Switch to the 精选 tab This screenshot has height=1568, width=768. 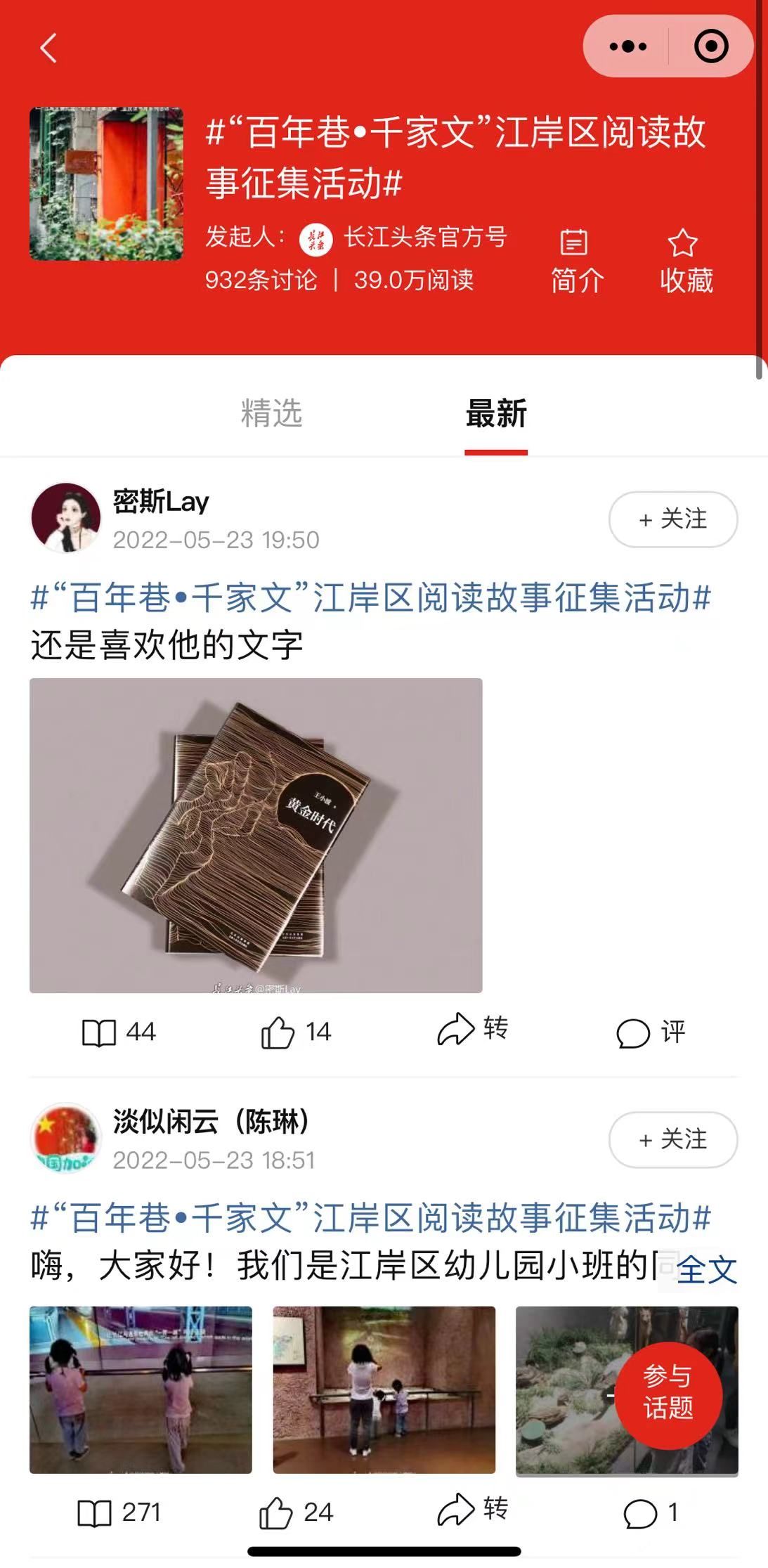tap(271, 413)
